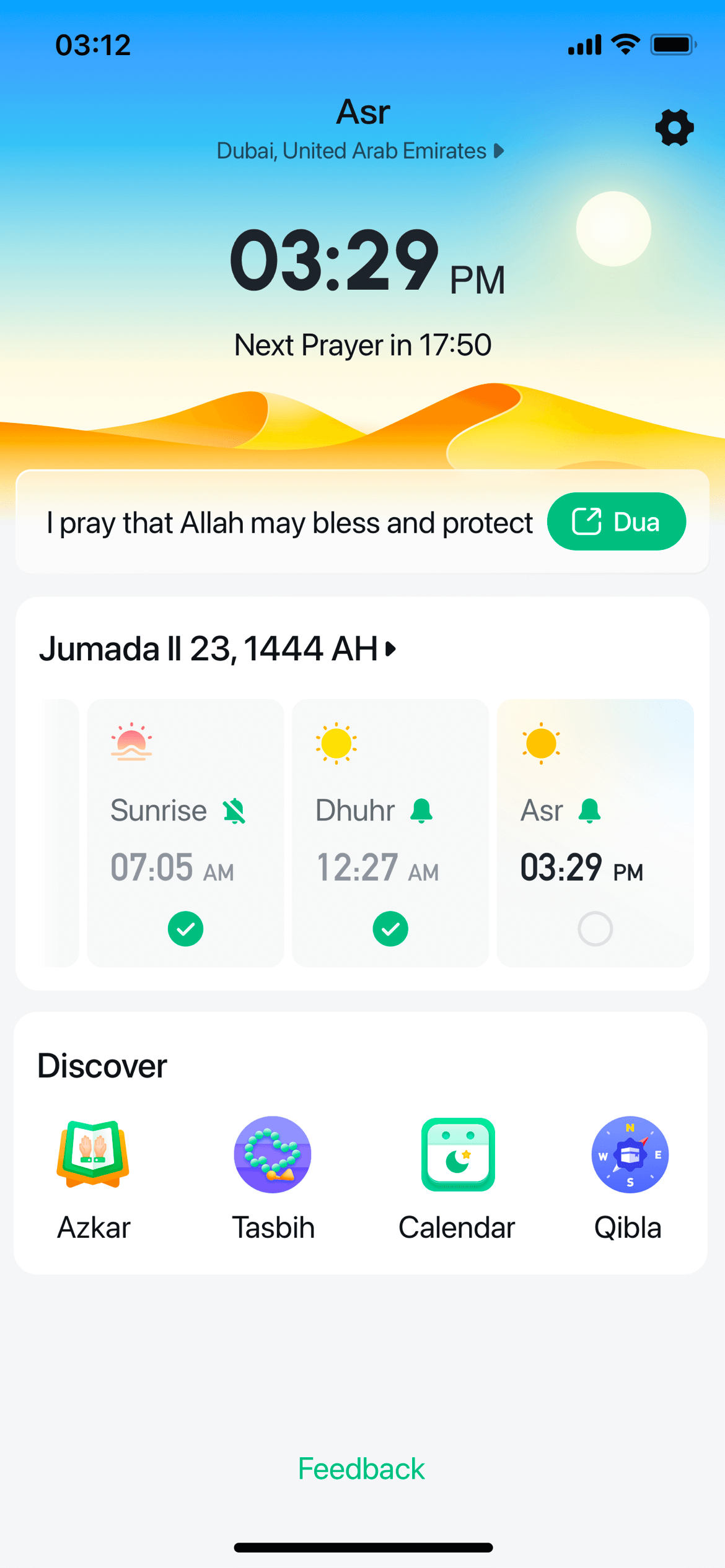Image resolution: width=725 pixels, height=1568 pixels.
Task: Tap the Dua share button
Action: click(x=616, y=521)
